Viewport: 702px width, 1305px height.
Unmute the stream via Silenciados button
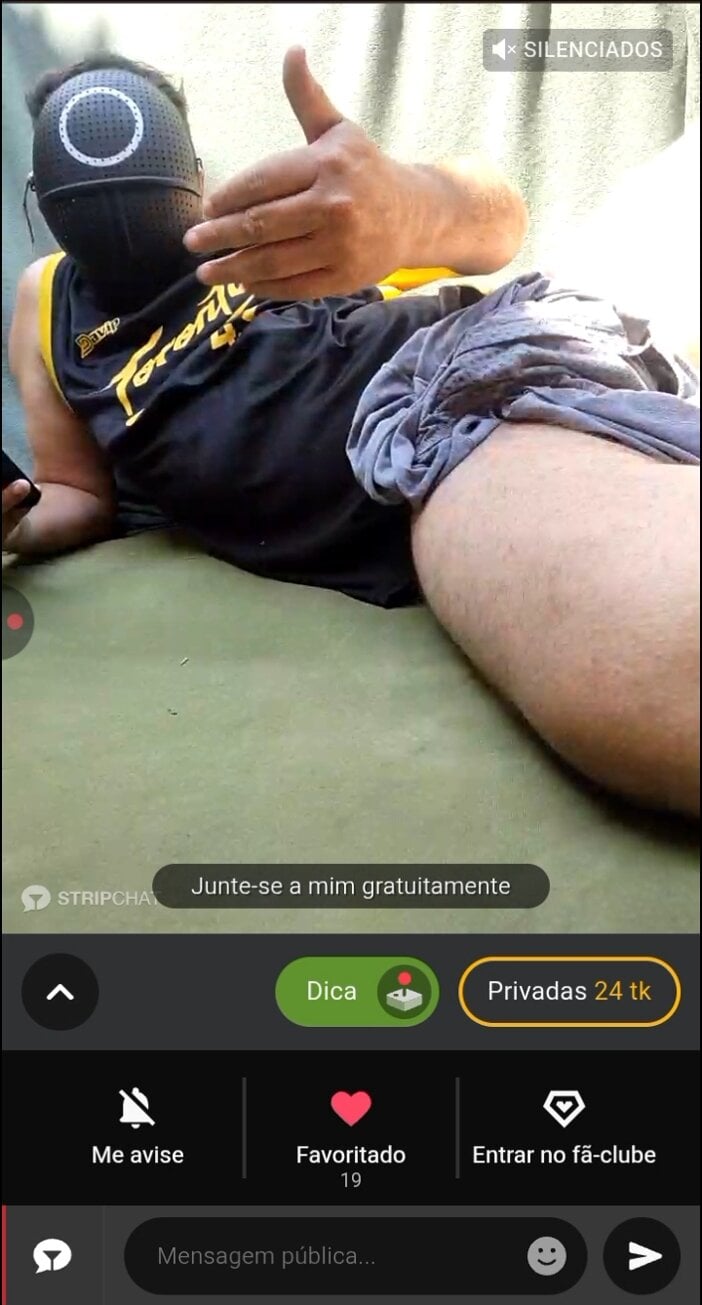click(x=578, y=49)
